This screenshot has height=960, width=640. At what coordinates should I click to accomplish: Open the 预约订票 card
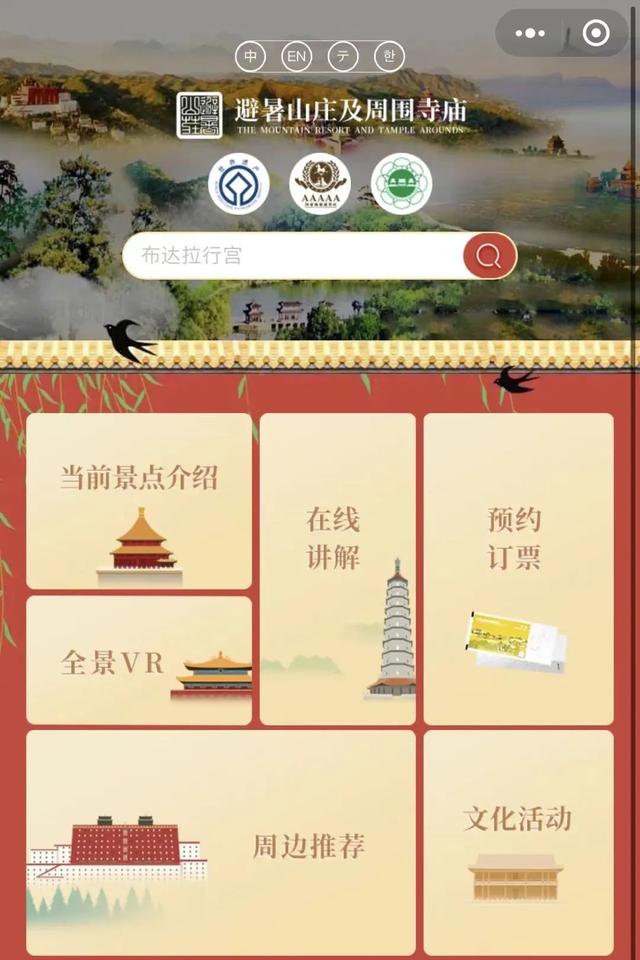(x=518, y=568)
